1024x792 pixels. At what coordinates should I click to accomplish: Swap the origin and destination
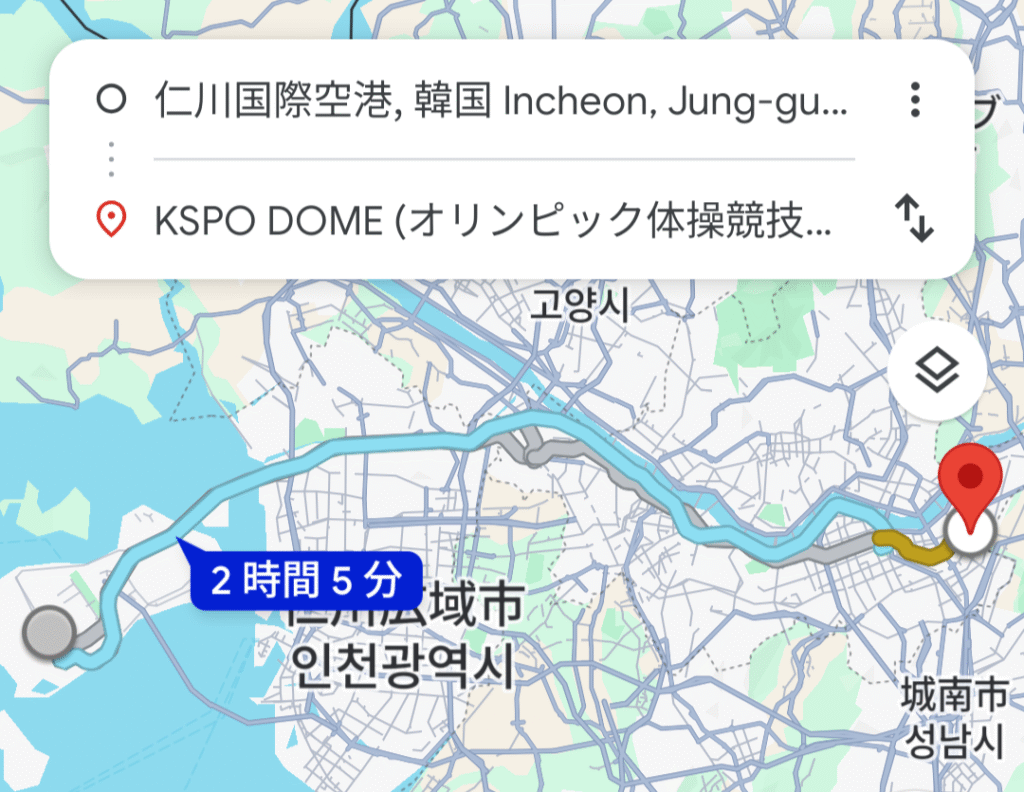tap(912, 219)
